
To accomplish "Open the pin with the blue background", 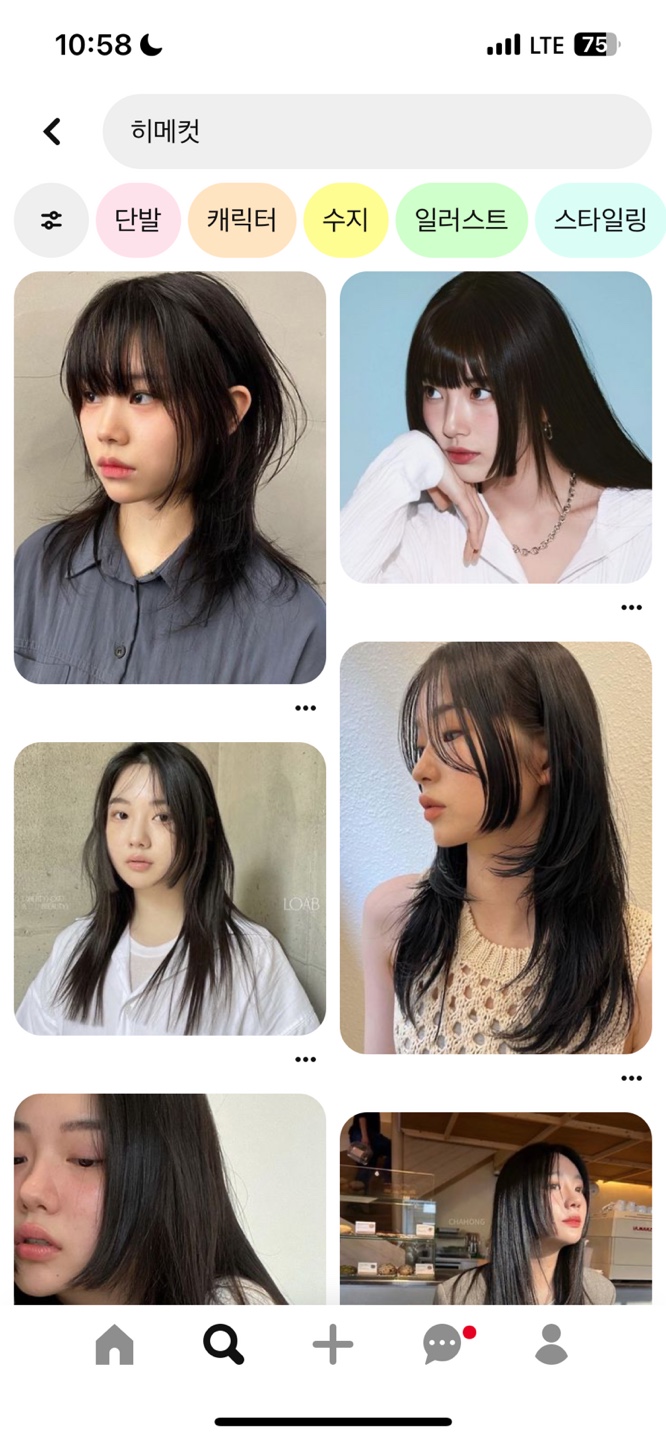I will coord(496,427).
